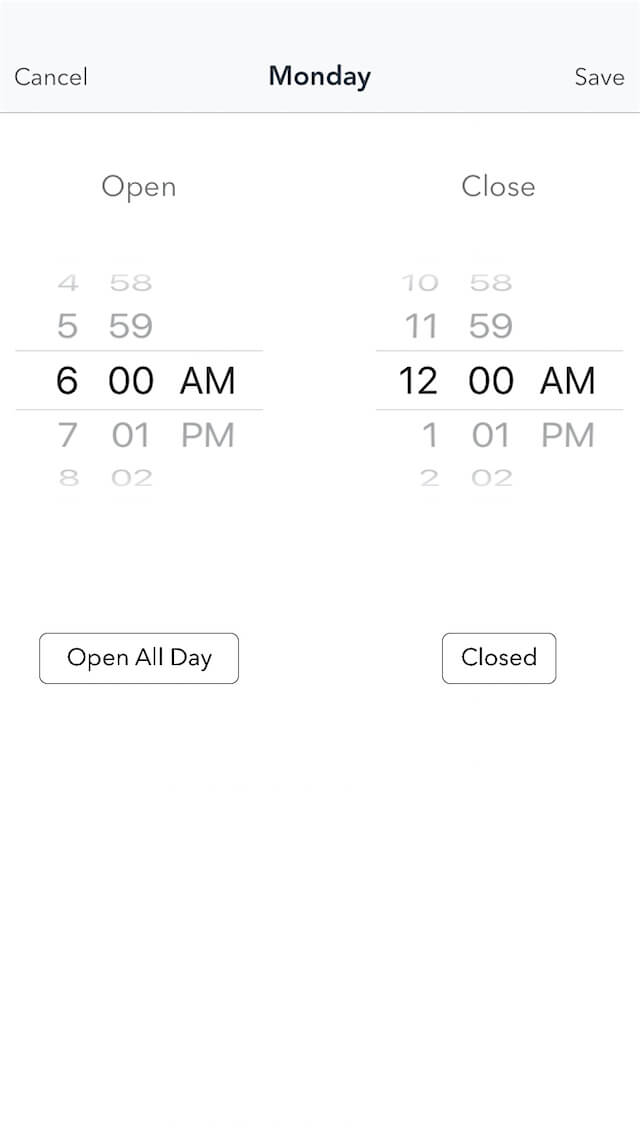640x1138 pixels.
Task: Choose PM in the Open time picker
Action: pos(207,435)
